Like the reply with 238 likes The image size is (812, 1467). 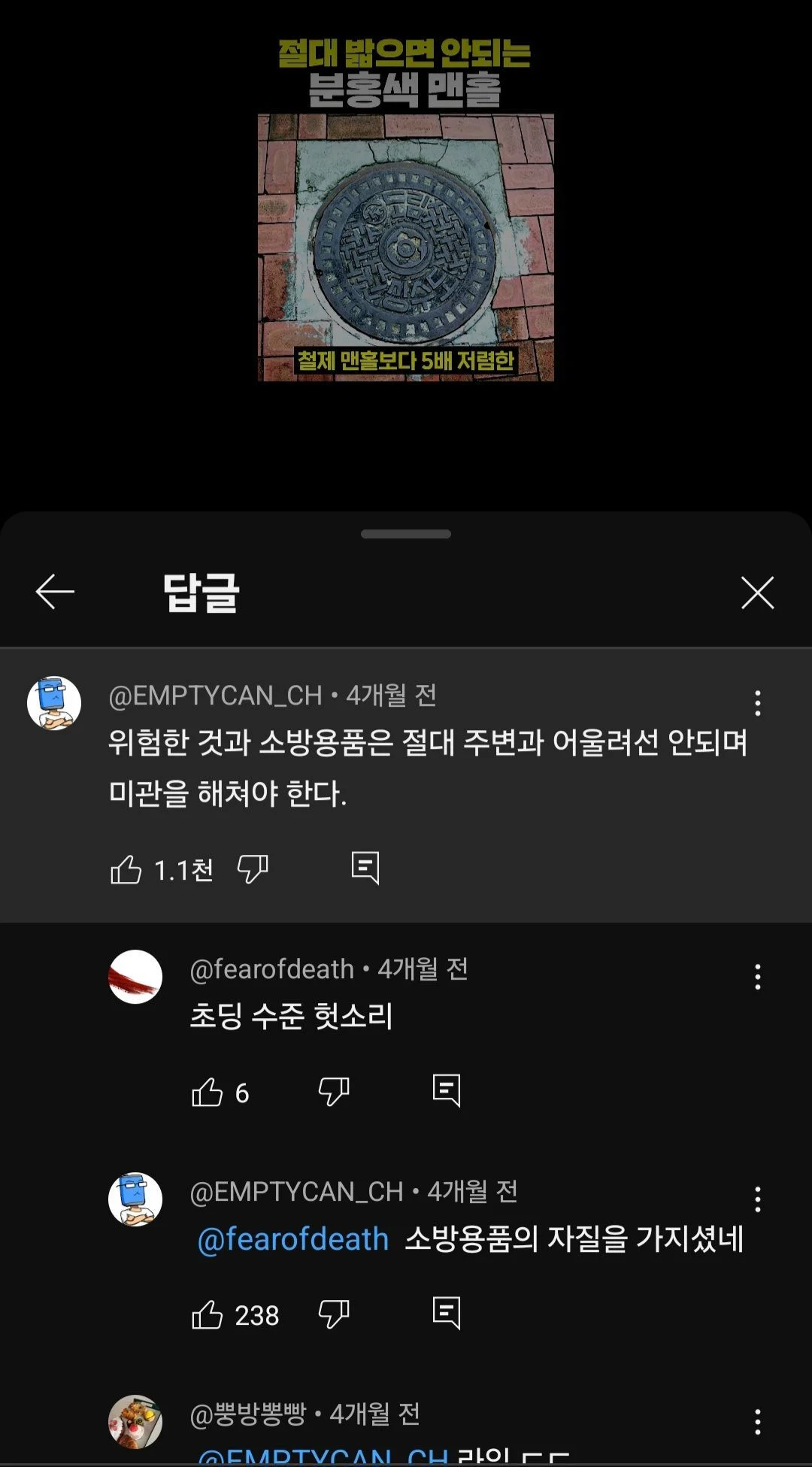(208, 1315)
